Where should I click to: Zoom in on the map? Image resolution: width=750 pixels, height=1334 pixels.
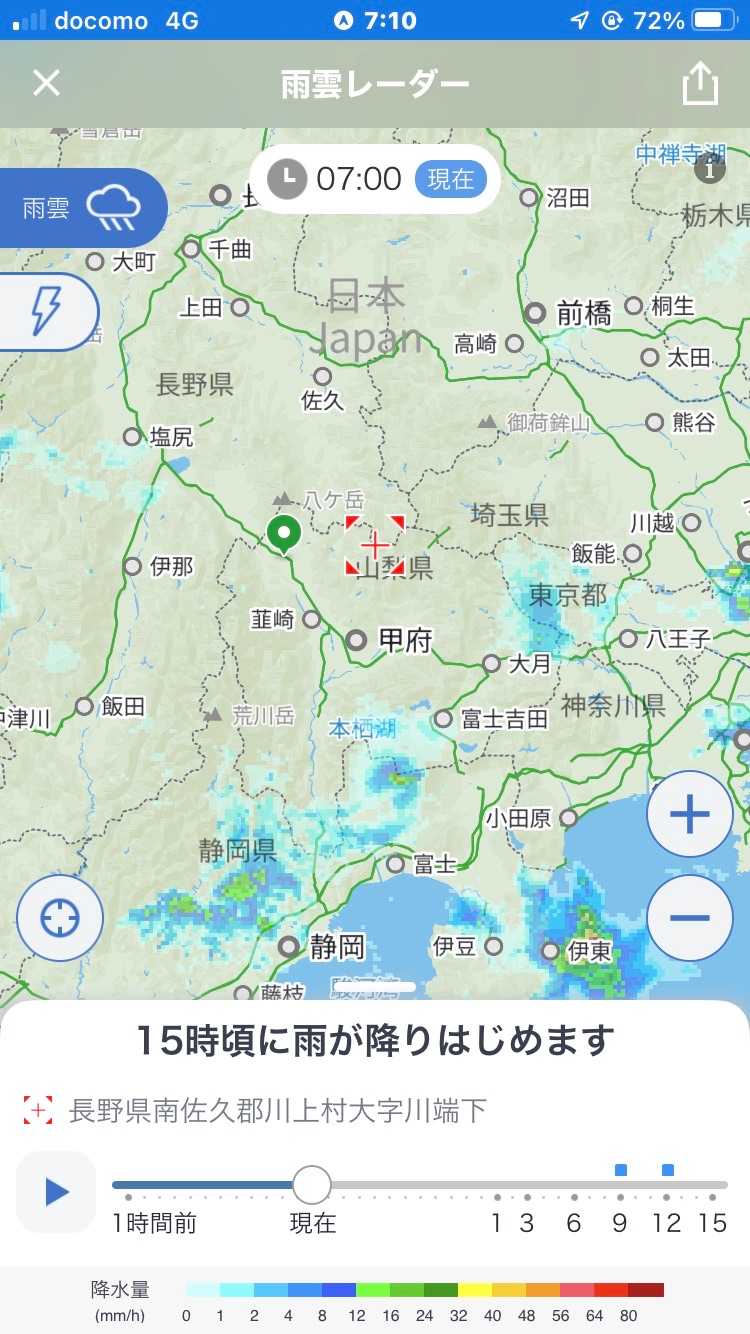(689, 814)
